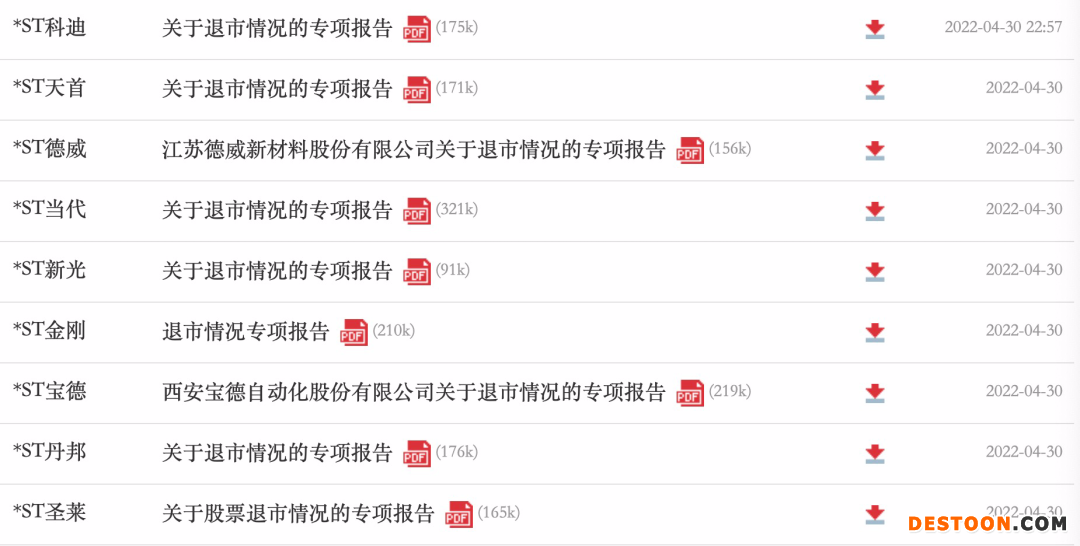Open *ST丹邦 delisting special report
Image resolution: width=1080 pixels, height=546 pixels.
pyautogui.click(x=277, y=453)
